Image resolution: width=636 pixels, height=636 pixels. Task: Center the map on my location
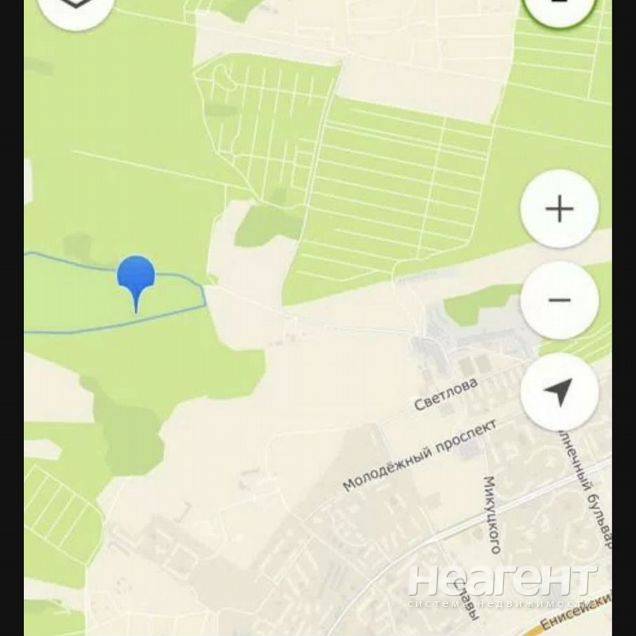(559, 392)
